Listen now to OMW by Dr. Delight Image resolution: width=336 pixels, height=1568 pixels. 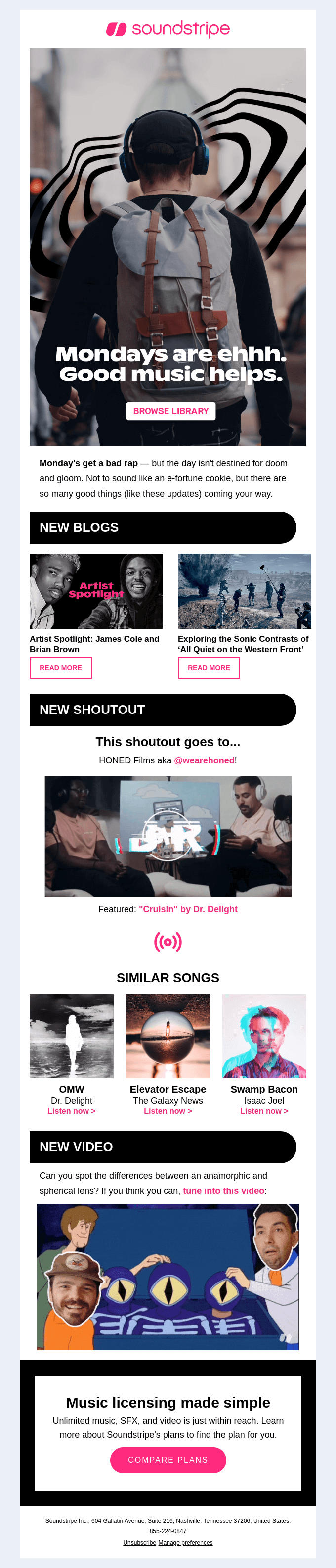pos(72,1111)
